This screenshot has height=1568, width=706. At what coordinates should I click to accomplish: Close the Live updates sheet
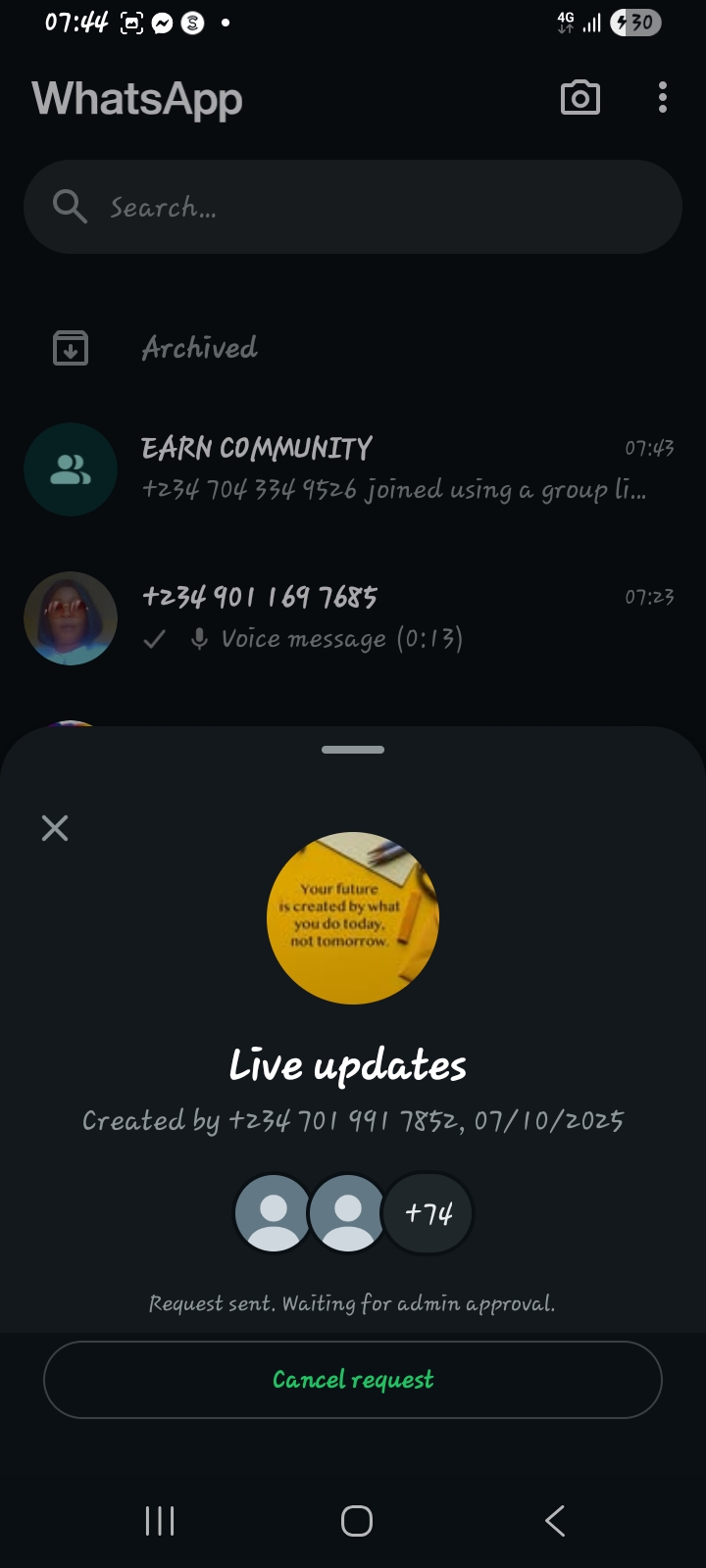point(55,828)
